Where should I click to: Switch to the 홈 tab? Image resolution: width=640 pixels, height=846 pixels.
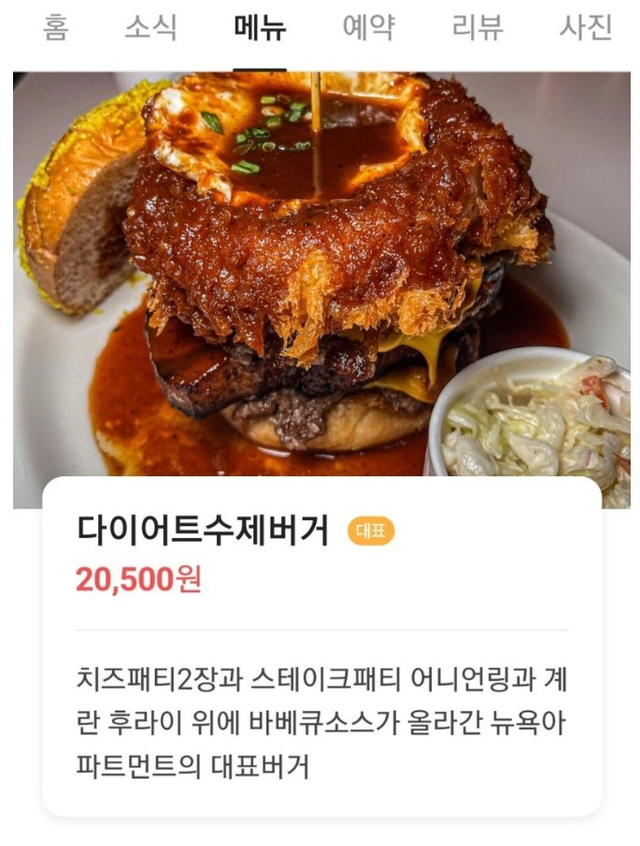pyautogui.click(x=56, y=28)
